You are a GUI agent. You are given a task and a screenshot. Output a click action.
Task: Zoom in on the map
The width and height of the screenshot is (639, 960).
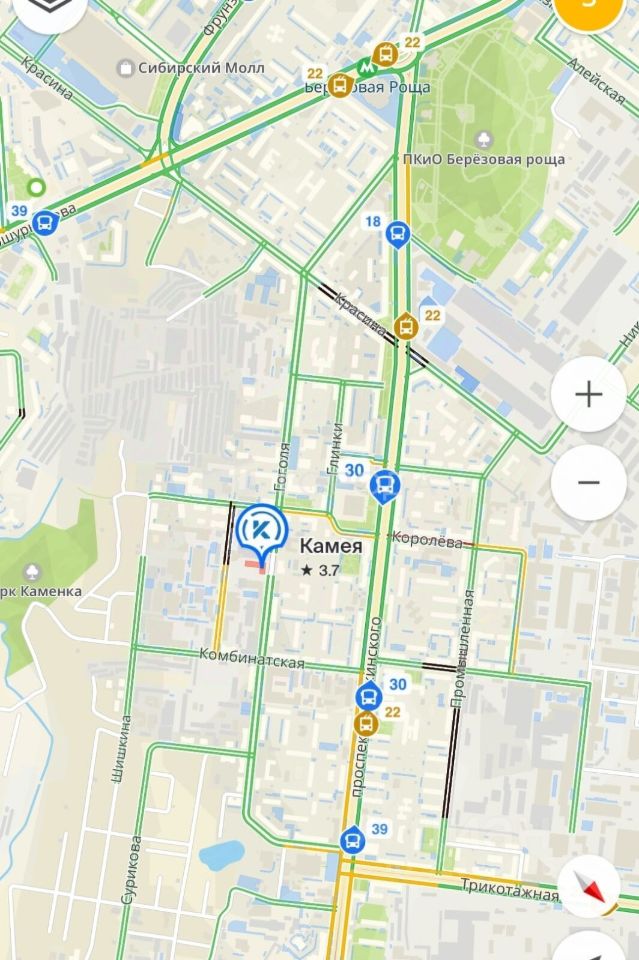point(589,395)
